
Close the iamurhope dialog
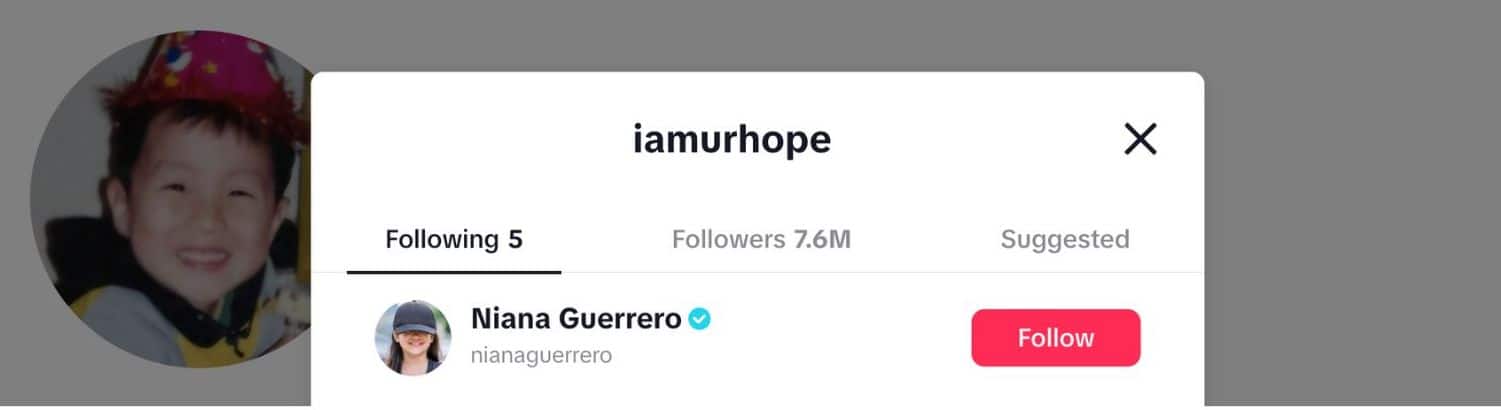1140,139
